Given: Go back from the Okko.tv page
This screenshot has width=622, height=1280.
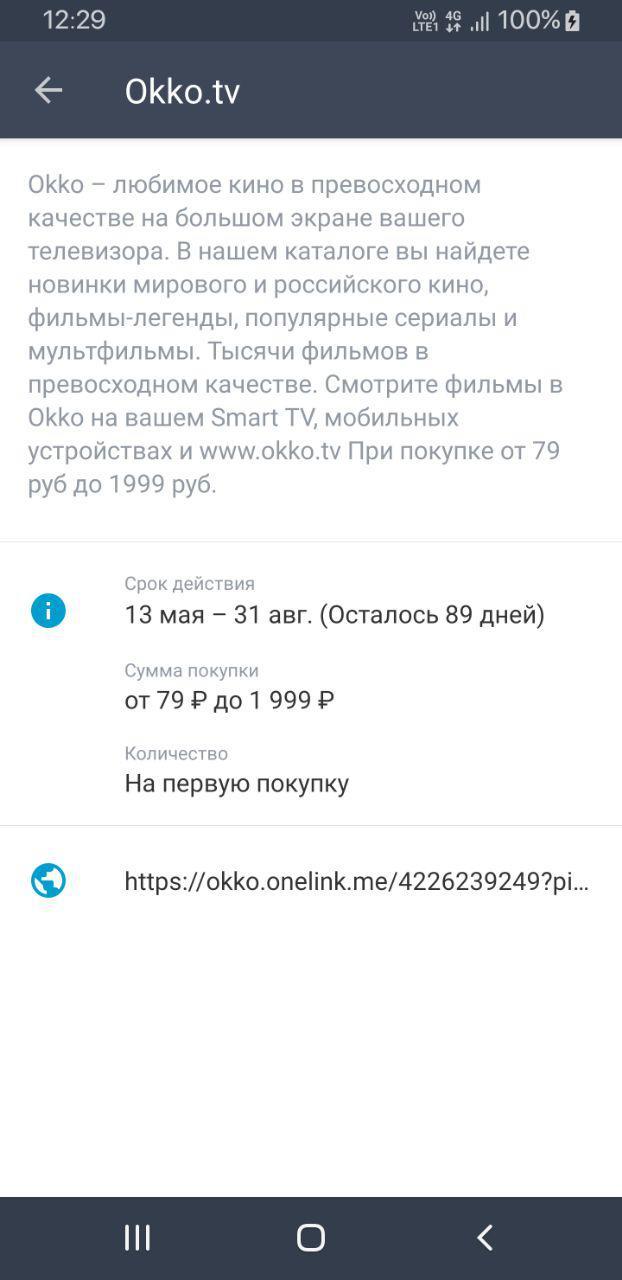Looking at the screenshot, I should 48,91.
